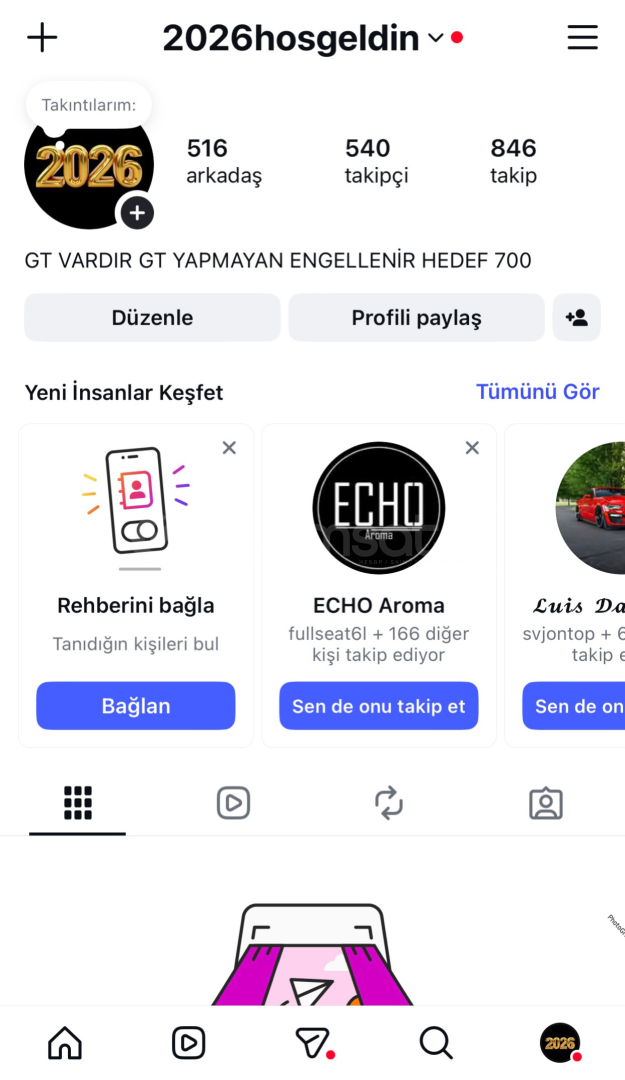Dismiss the ECHO Aroma suggestion
This screenshot has width=625, height=1080.
(x=472, y=448)
